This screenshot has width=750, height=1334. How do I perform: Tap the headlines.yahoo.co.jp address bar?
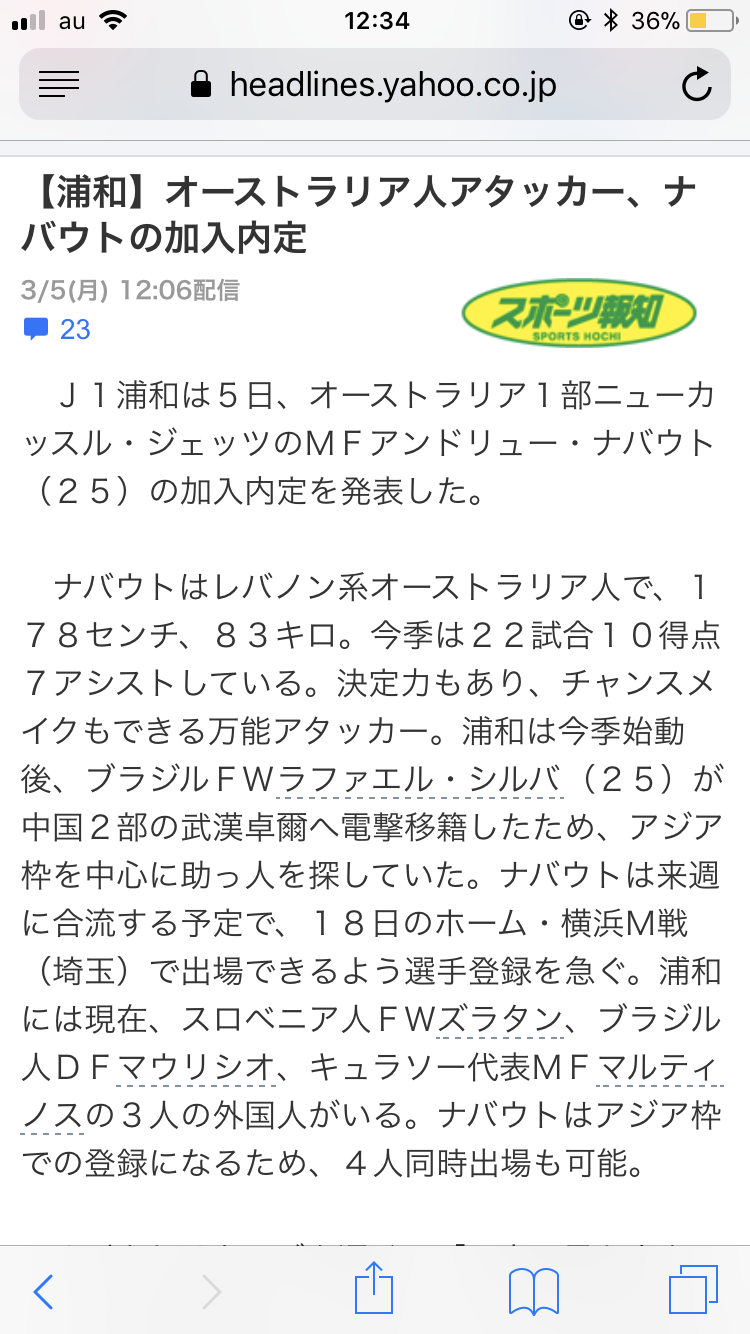pos(375,85)
